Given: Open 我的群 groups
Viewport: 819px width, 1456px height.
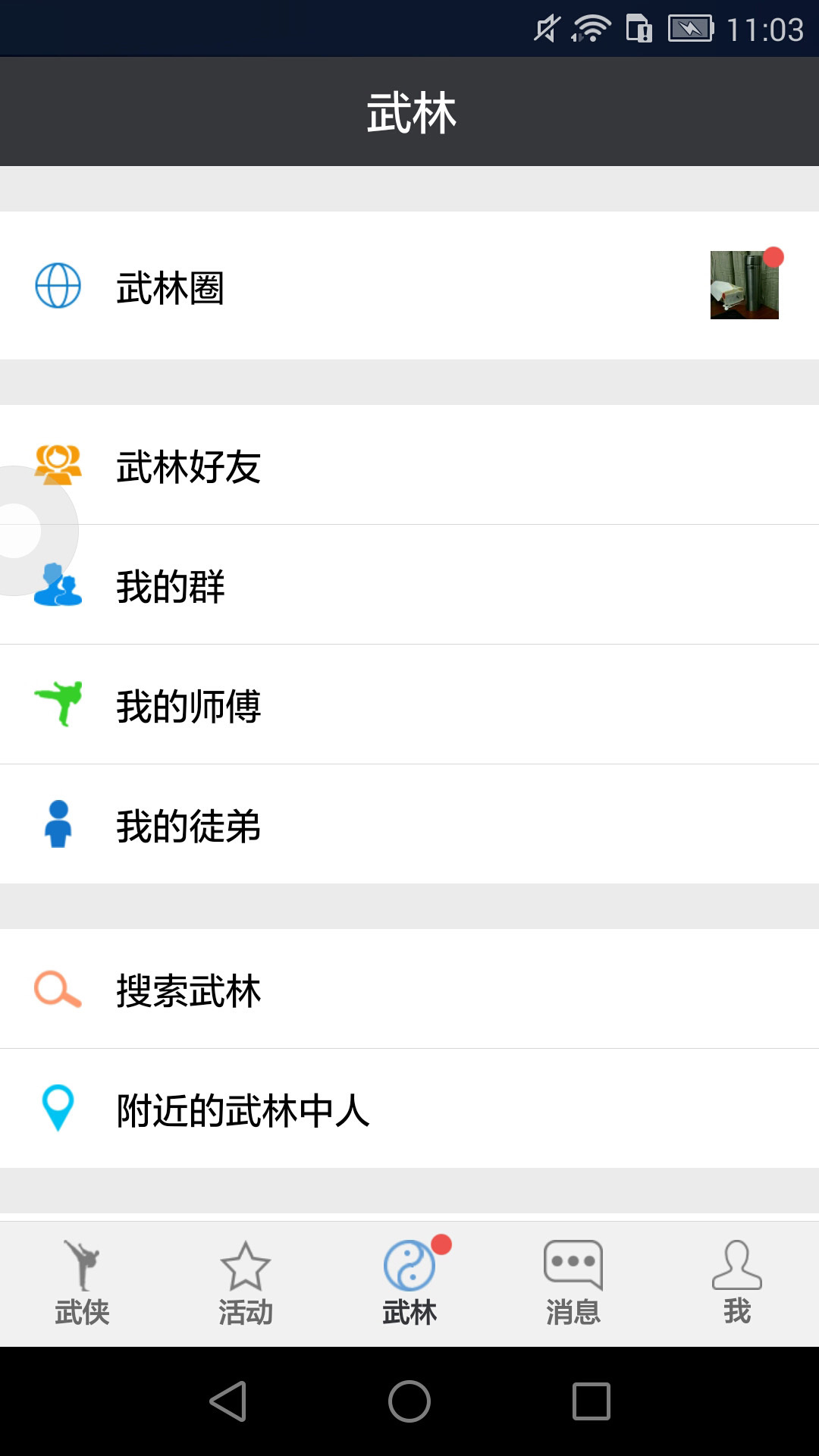Looking at the screenshot, I should (409, 585).
